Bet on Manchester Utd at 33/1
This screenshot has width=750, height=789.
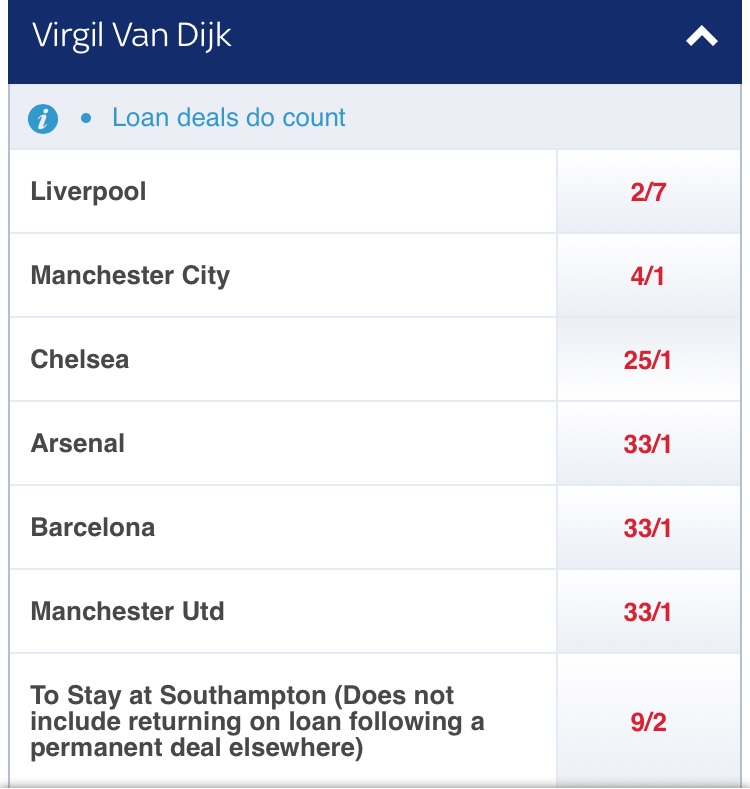point(648,612)
